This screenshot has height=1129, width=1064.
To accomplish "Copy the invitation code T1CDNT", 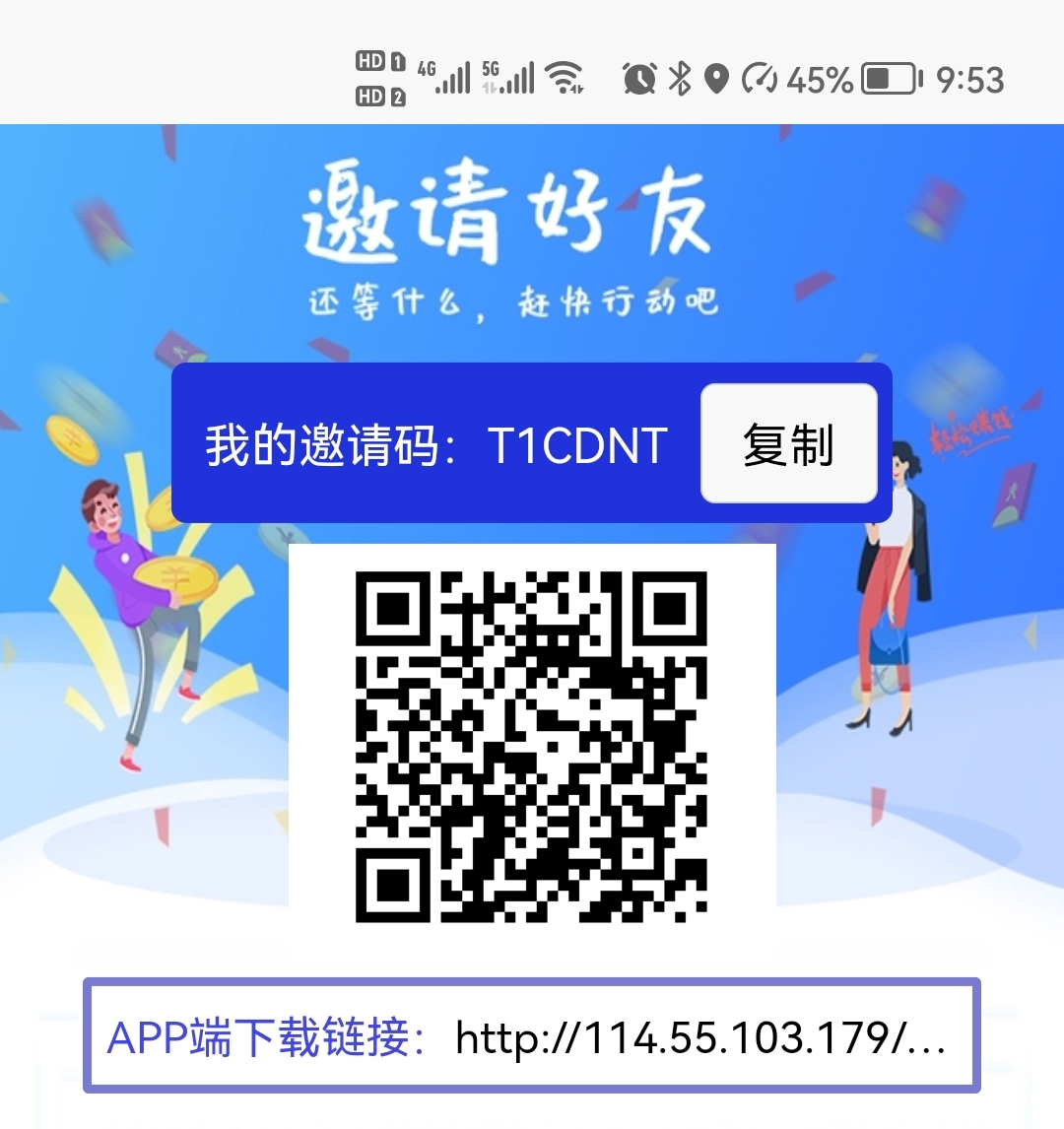I will pos(788,444).
